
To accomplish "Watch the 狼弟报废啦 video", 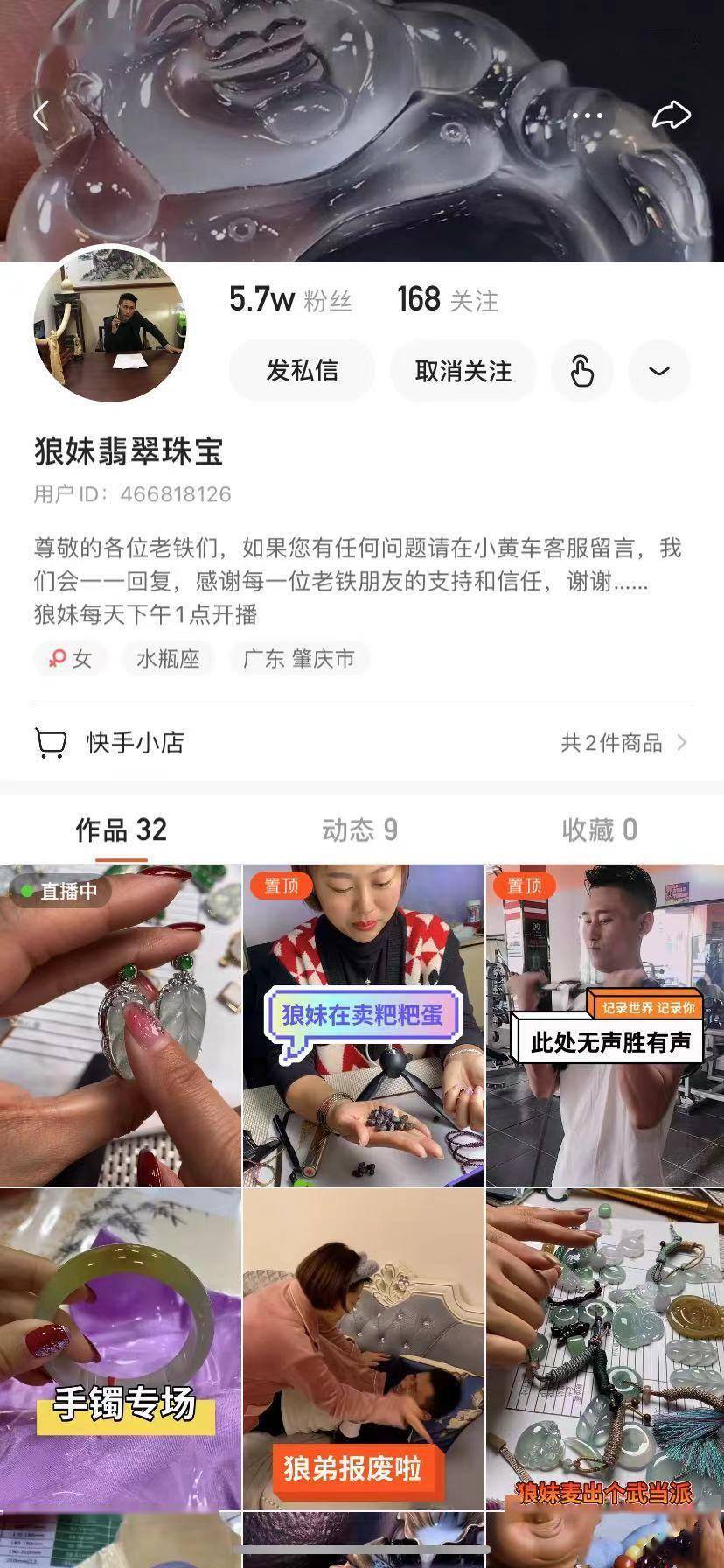I will (363, 1347).
